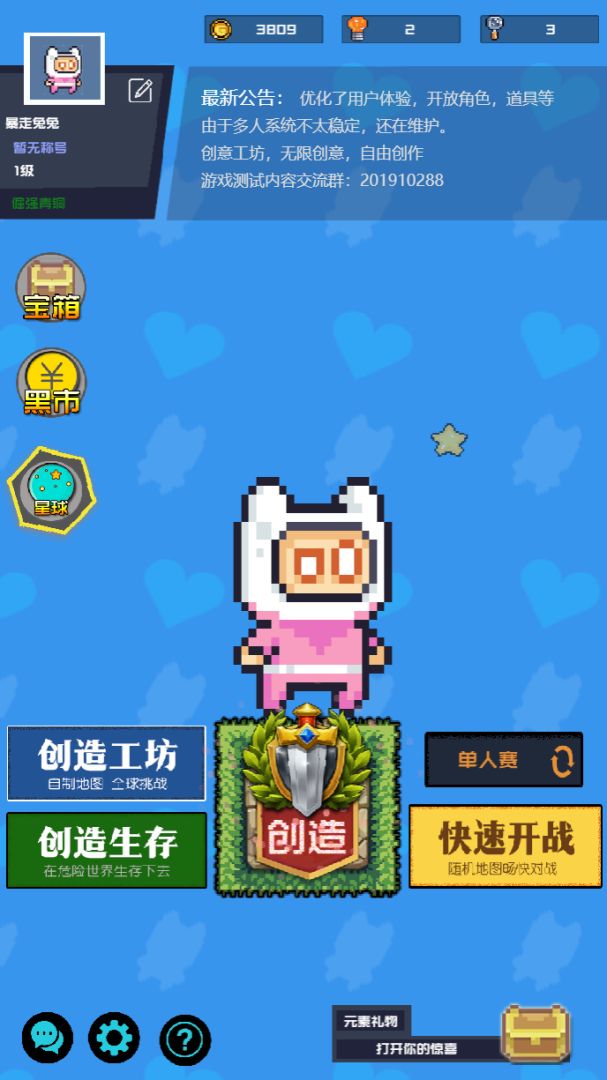Start 创造生存 survival mode
Image resolution: width=607 pixels, height=1080 pixels.
click(x=107, y=850)
